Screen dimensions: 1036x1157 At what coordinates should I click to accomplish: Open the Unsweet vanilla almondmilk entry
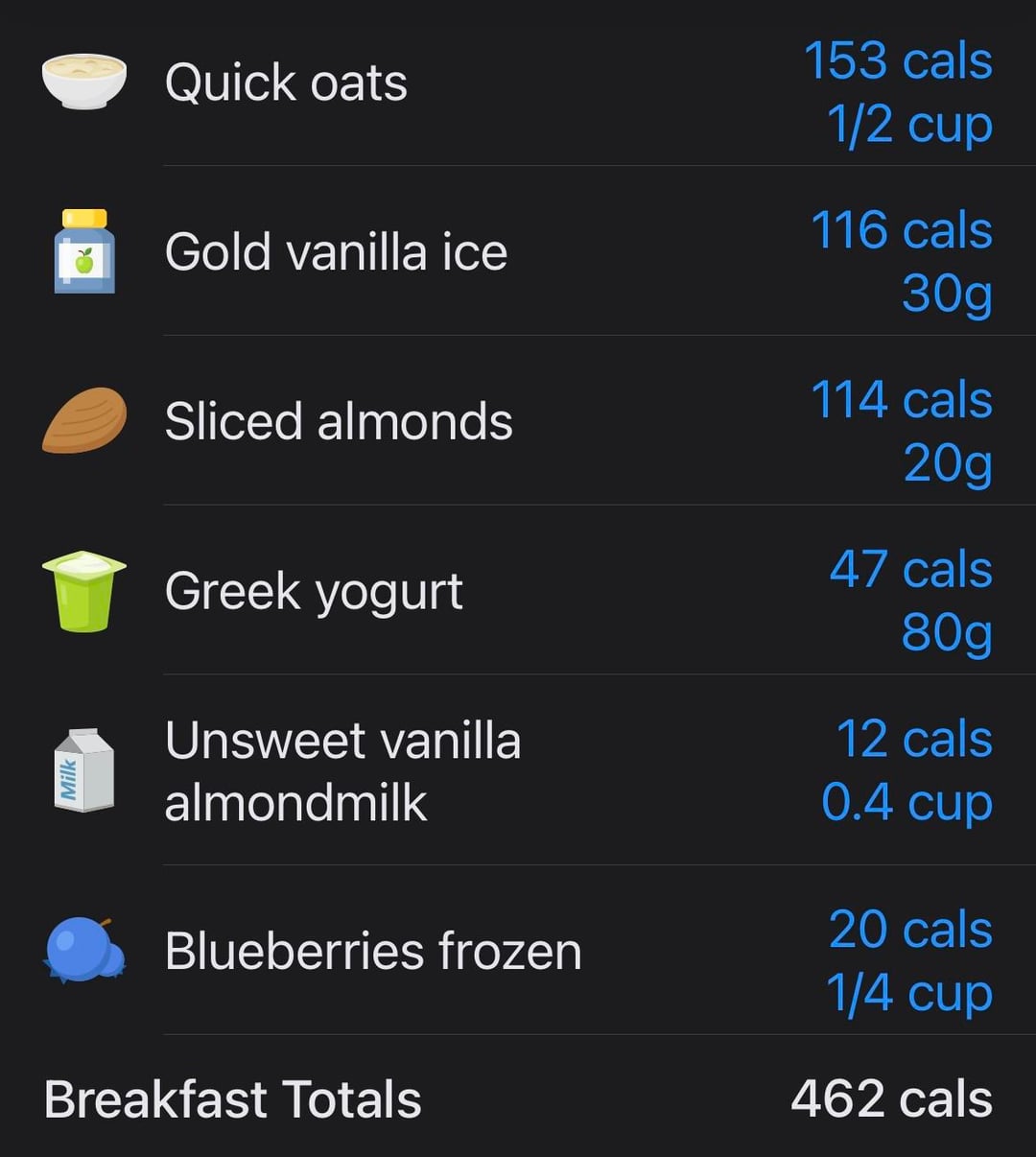[x=342, y=770]
